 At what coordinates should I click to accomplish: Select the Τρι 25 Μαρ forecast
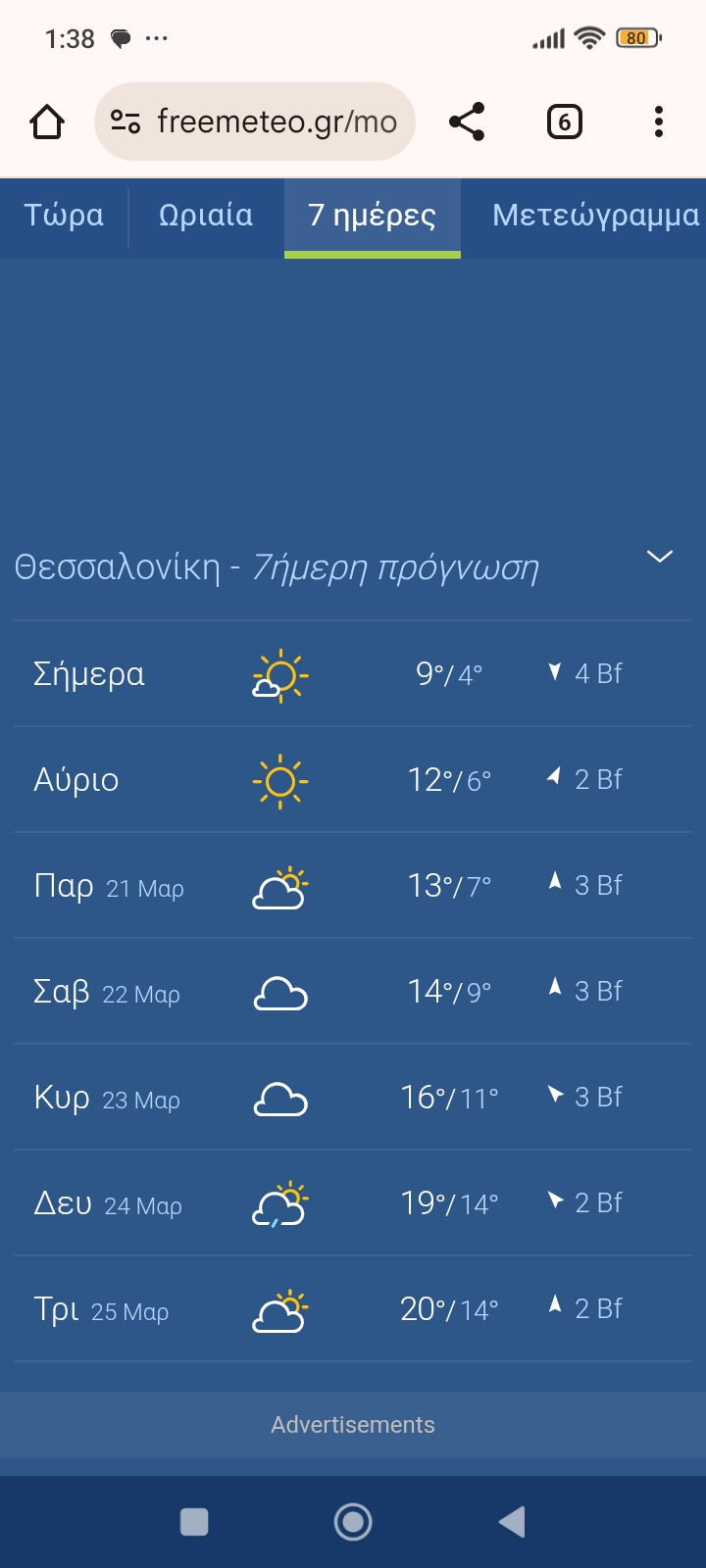click(353, 1309)
